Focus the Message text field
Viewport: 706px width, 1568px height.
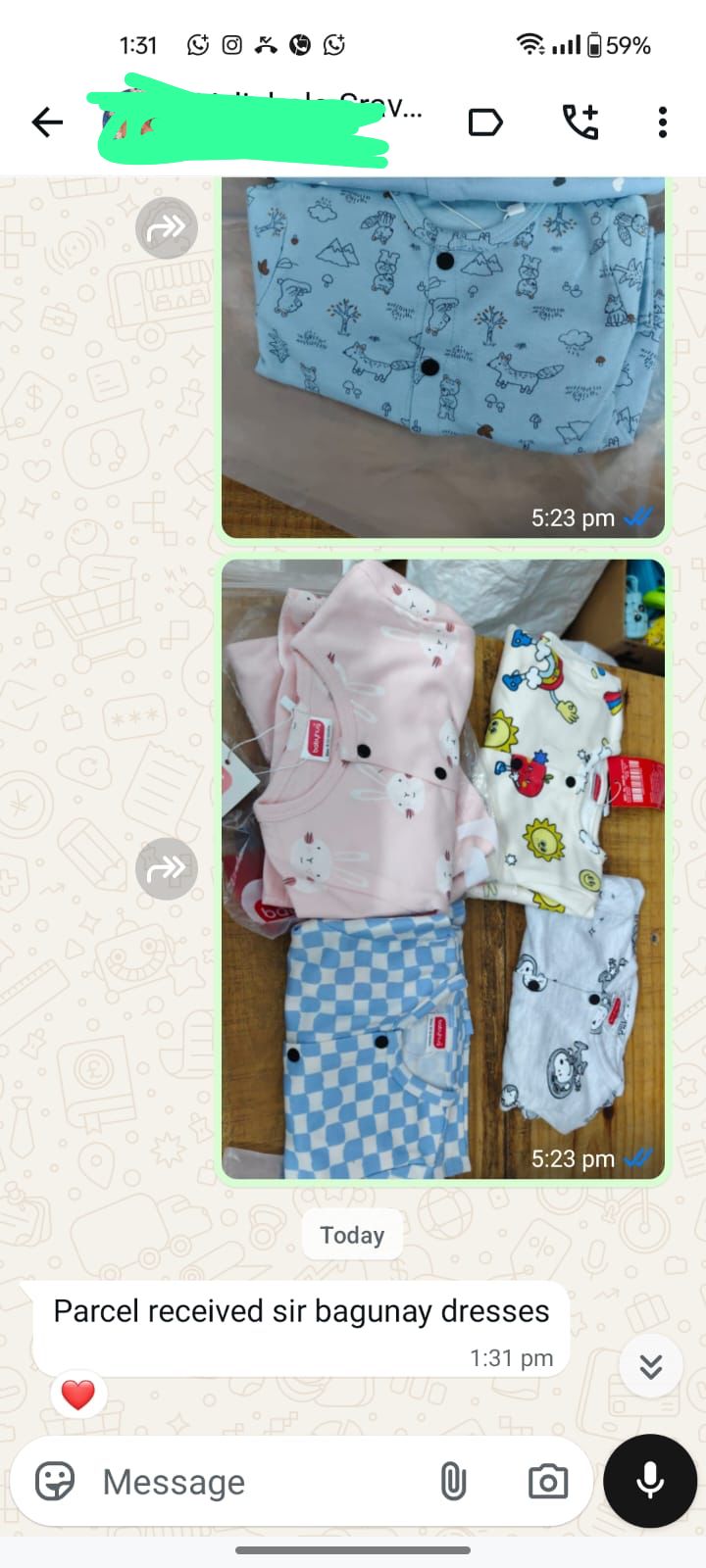click(255, 1482)
